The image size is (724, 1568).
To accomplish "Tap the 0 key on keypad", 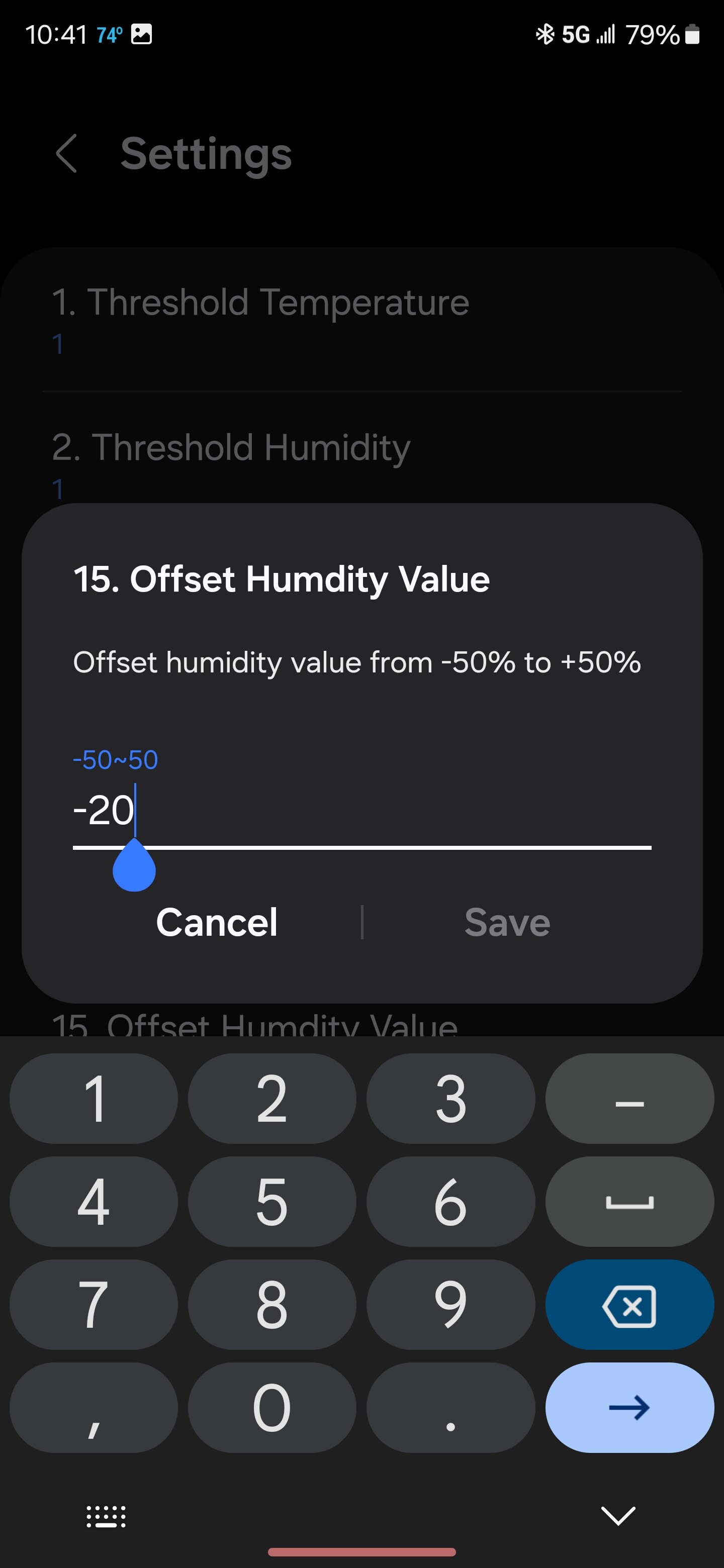I will pyautogui.click(x=271, y=1407).
